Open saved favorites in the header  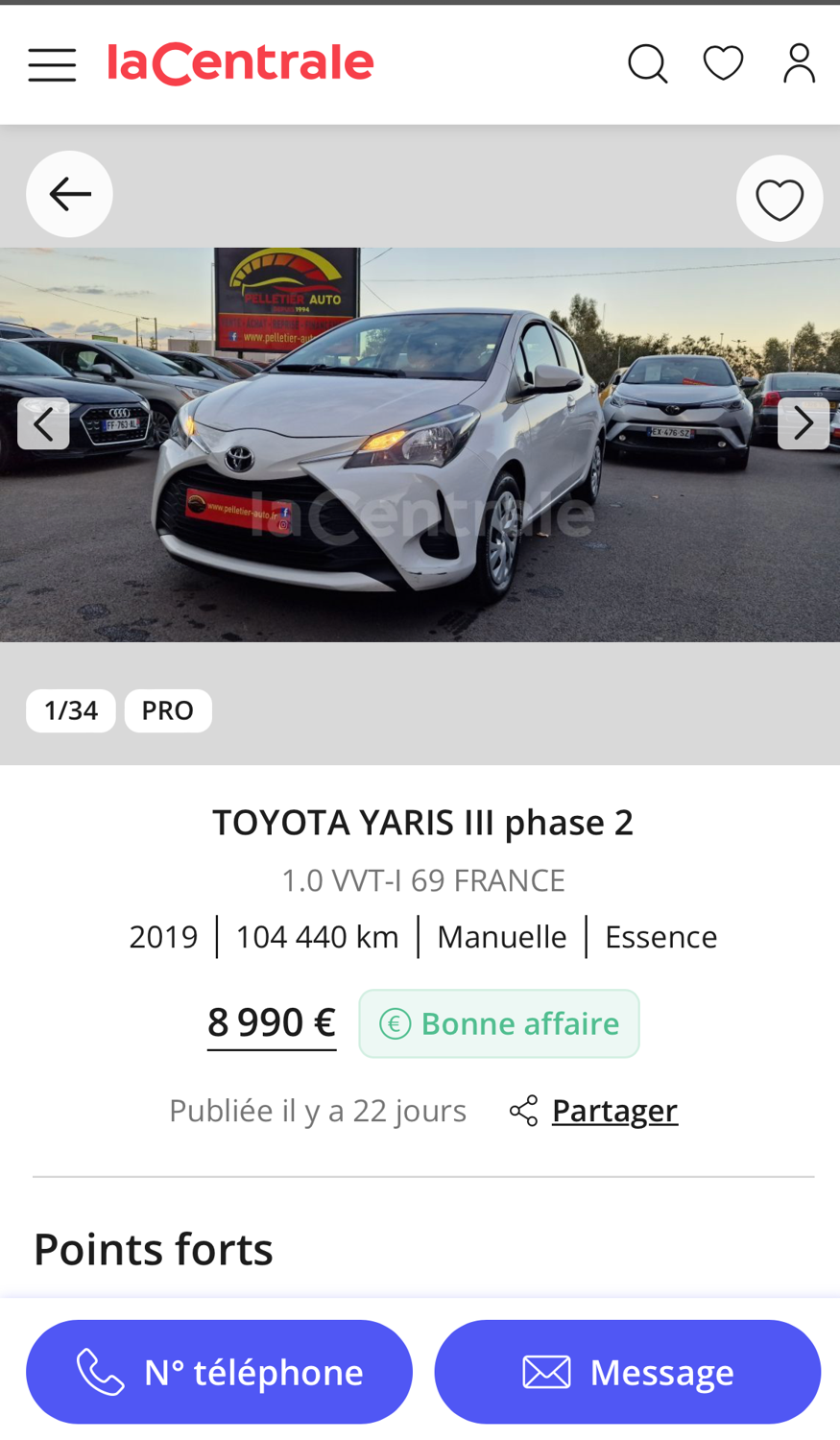723,63
